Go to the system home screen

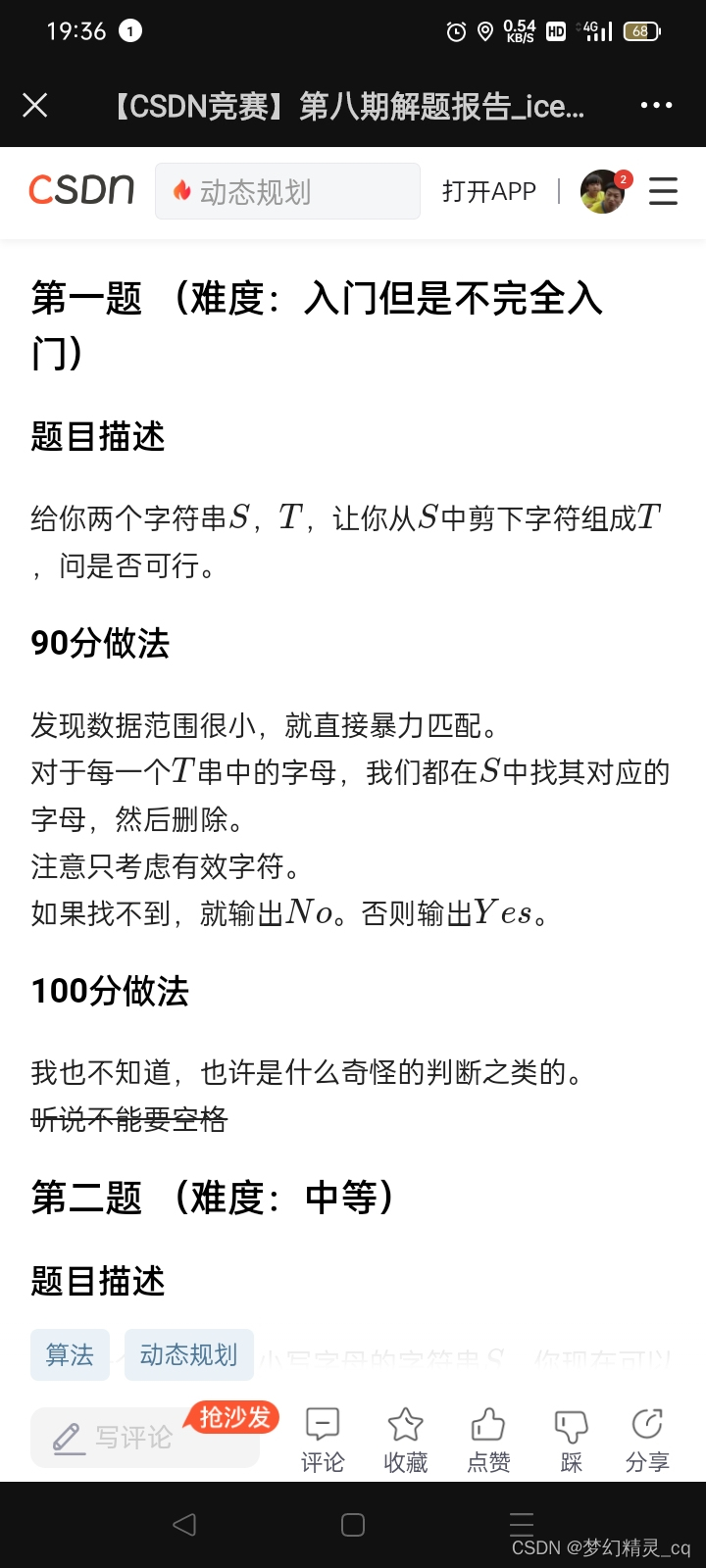[x=353, y=1525]
